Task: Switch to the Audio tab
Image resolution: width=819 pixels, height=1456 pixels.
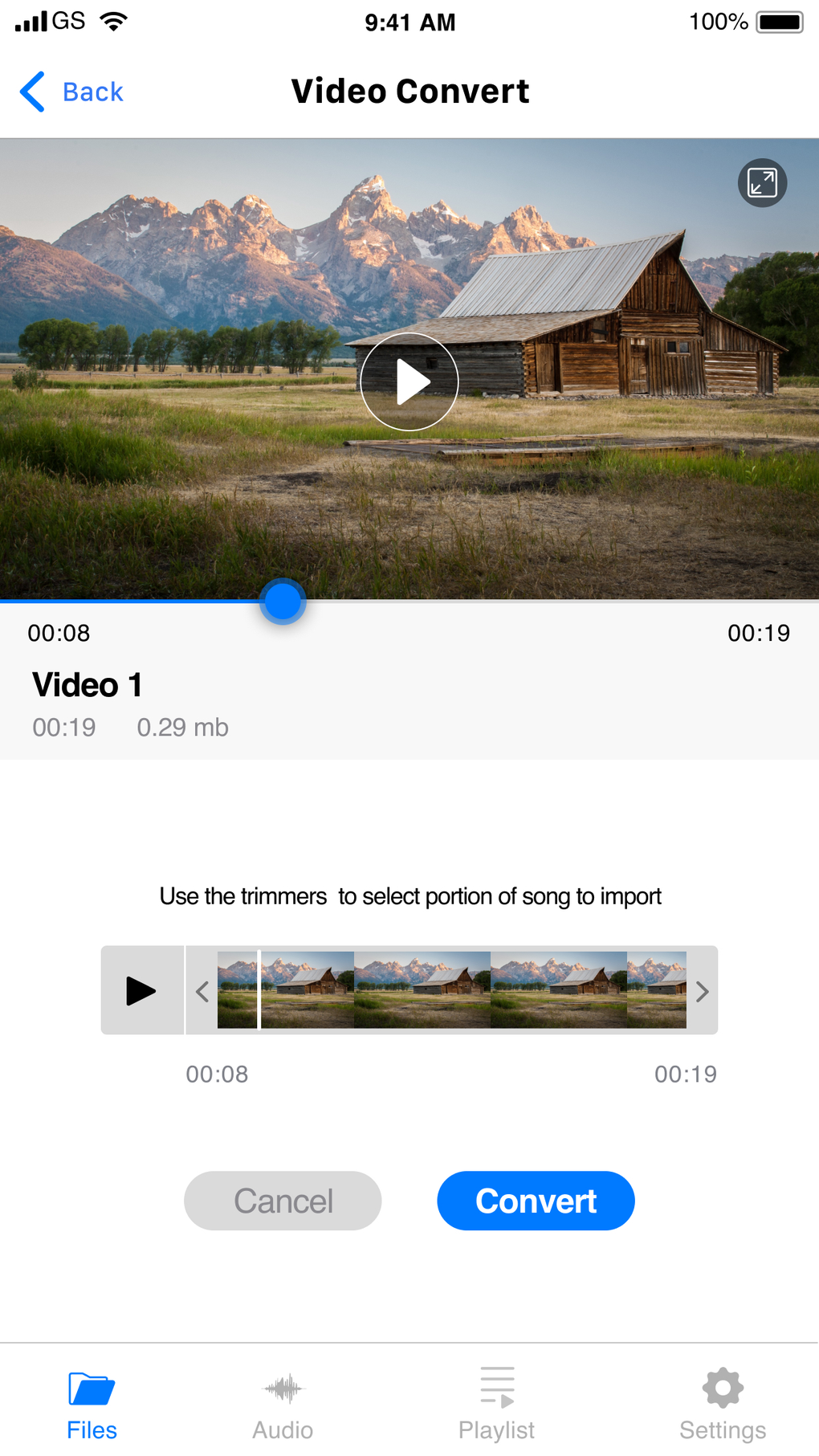Action: coord(283,1405)
